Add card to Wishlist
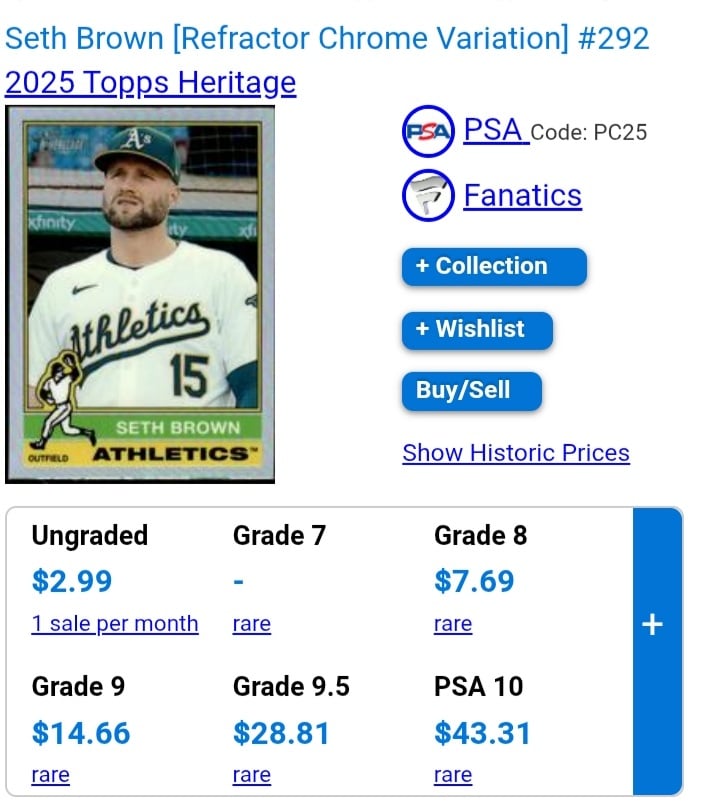 (x=477, y=329)
